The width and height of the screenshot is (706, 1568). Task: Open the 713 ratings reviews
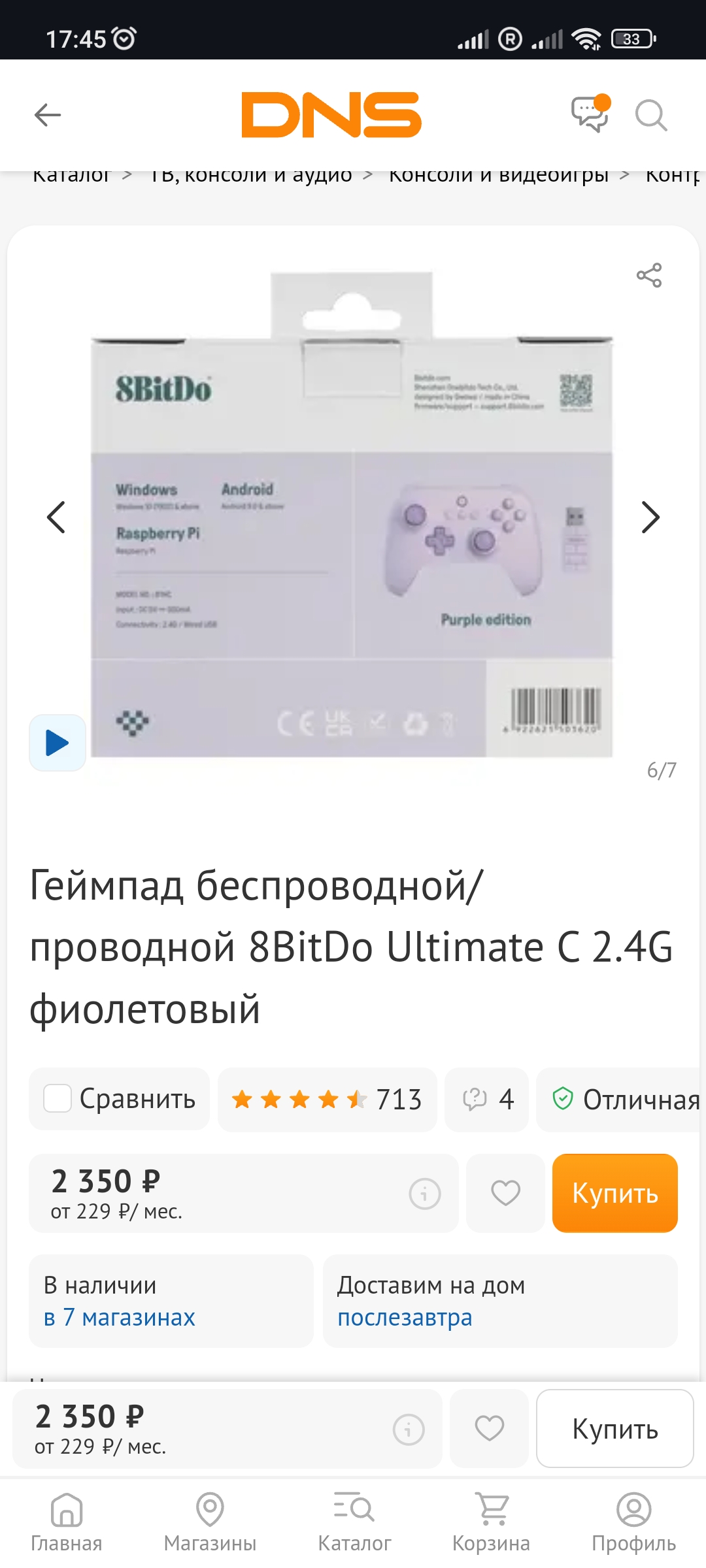click(327, 1100)
